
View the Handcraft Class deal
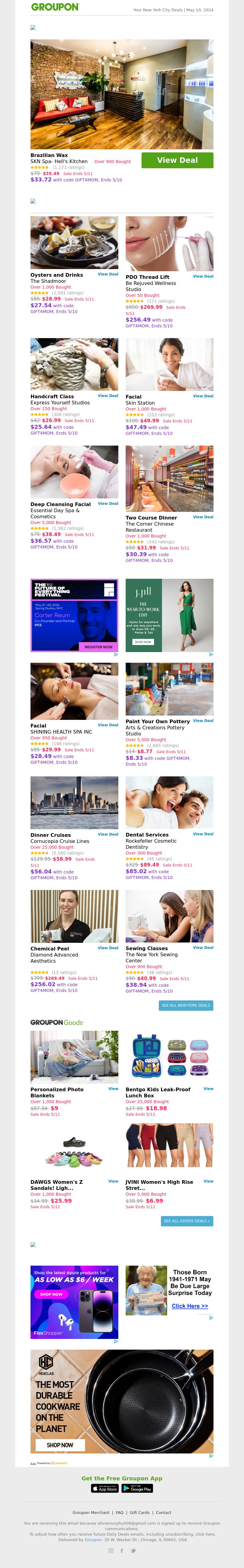[x=108, y=396]
